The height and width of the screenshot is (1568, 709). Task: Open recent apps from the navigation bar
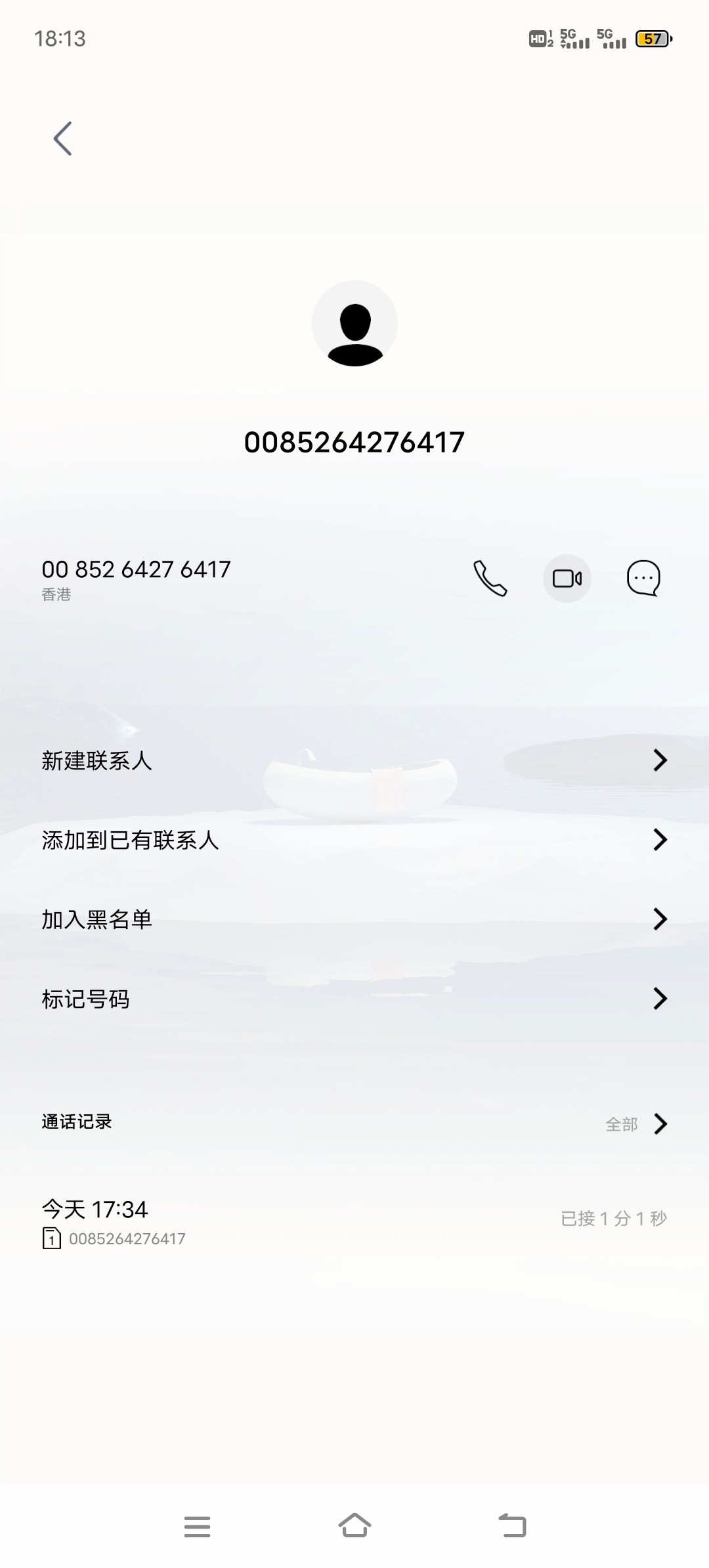197,1526
